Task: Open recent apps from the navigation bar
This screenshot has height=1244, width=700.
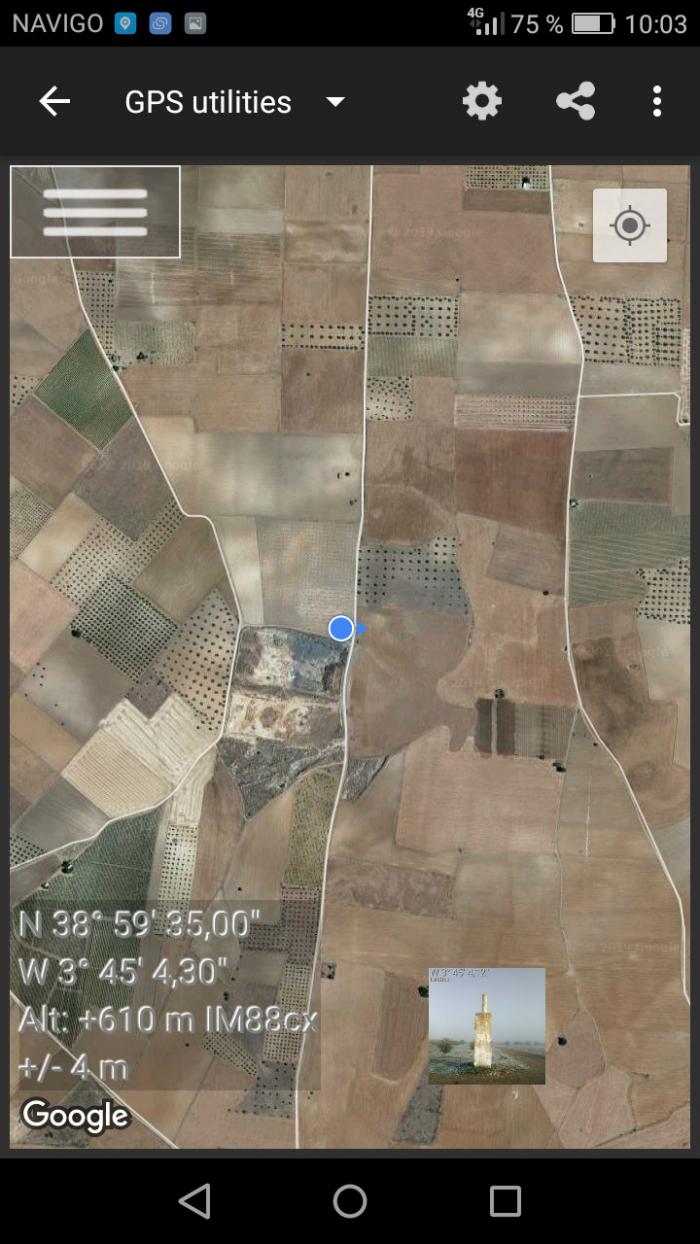Action: [505, 1201]
